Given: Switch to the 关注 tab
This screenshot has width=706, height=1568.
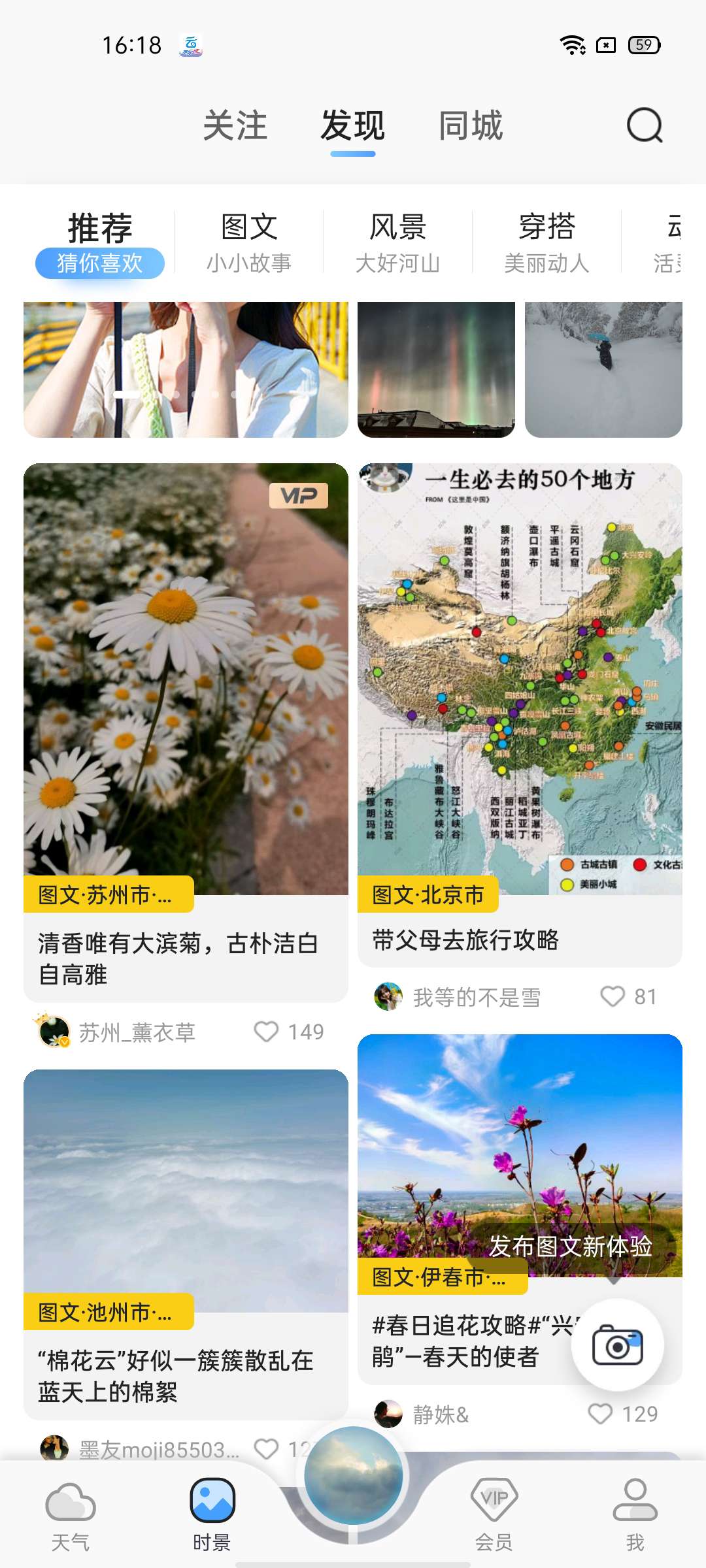Looking at the screenshot, I should coord(235,125).
